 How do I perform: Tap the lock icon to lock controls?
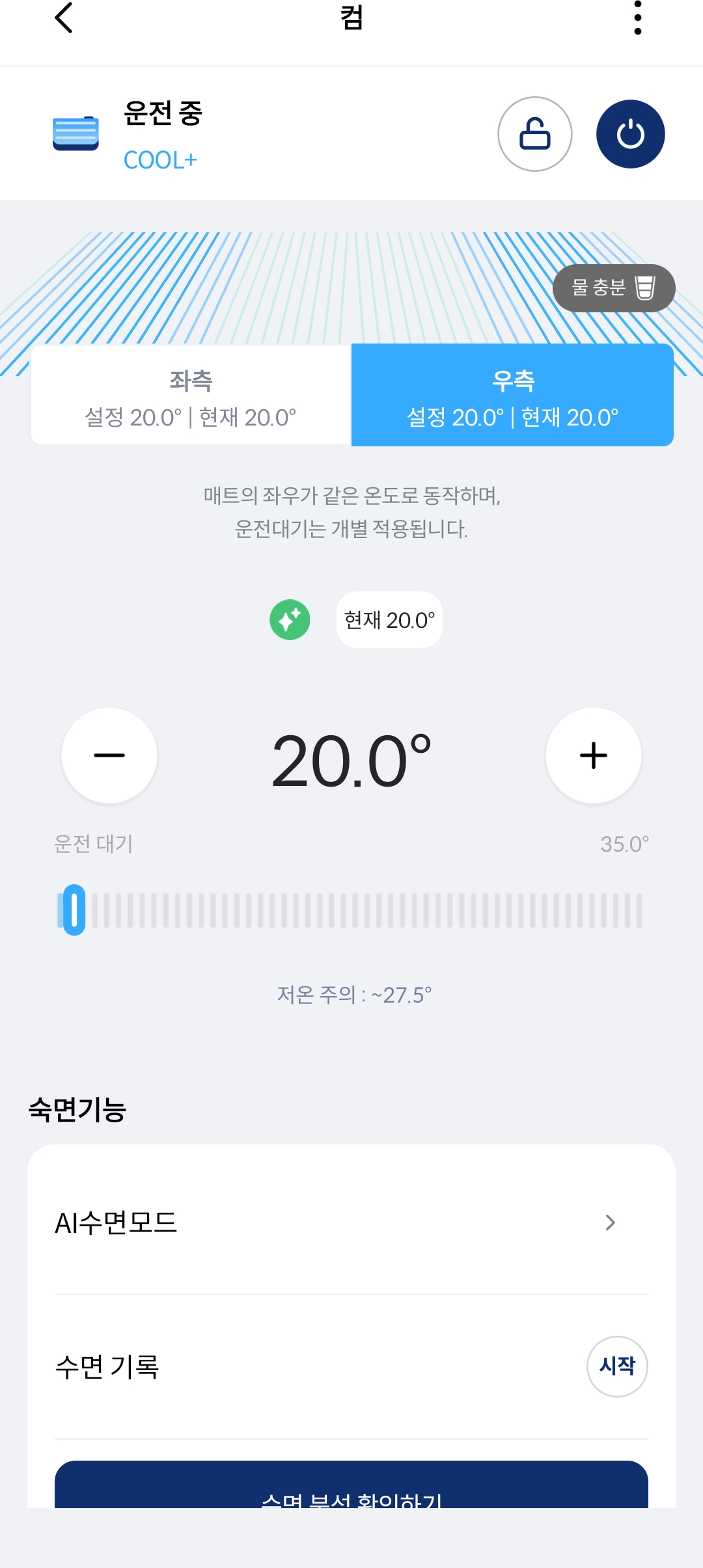pyautogui.click(x=535, y=133)
